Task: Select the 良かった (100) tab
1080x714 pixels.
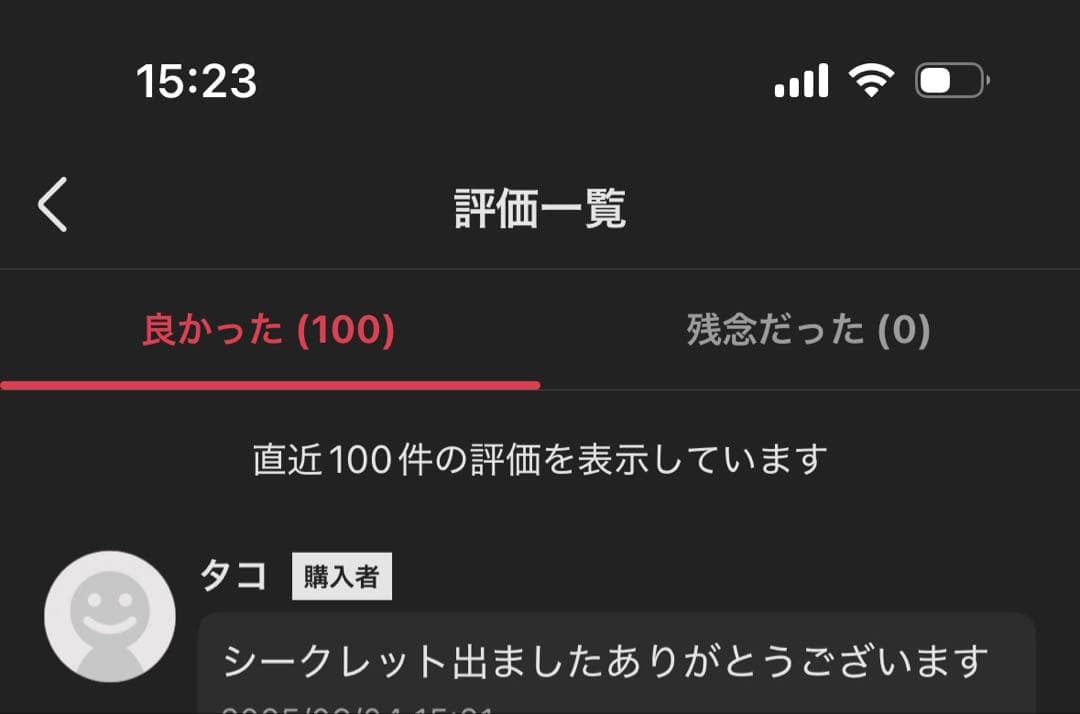Action: pyautogui.click(x=268, y=330)
